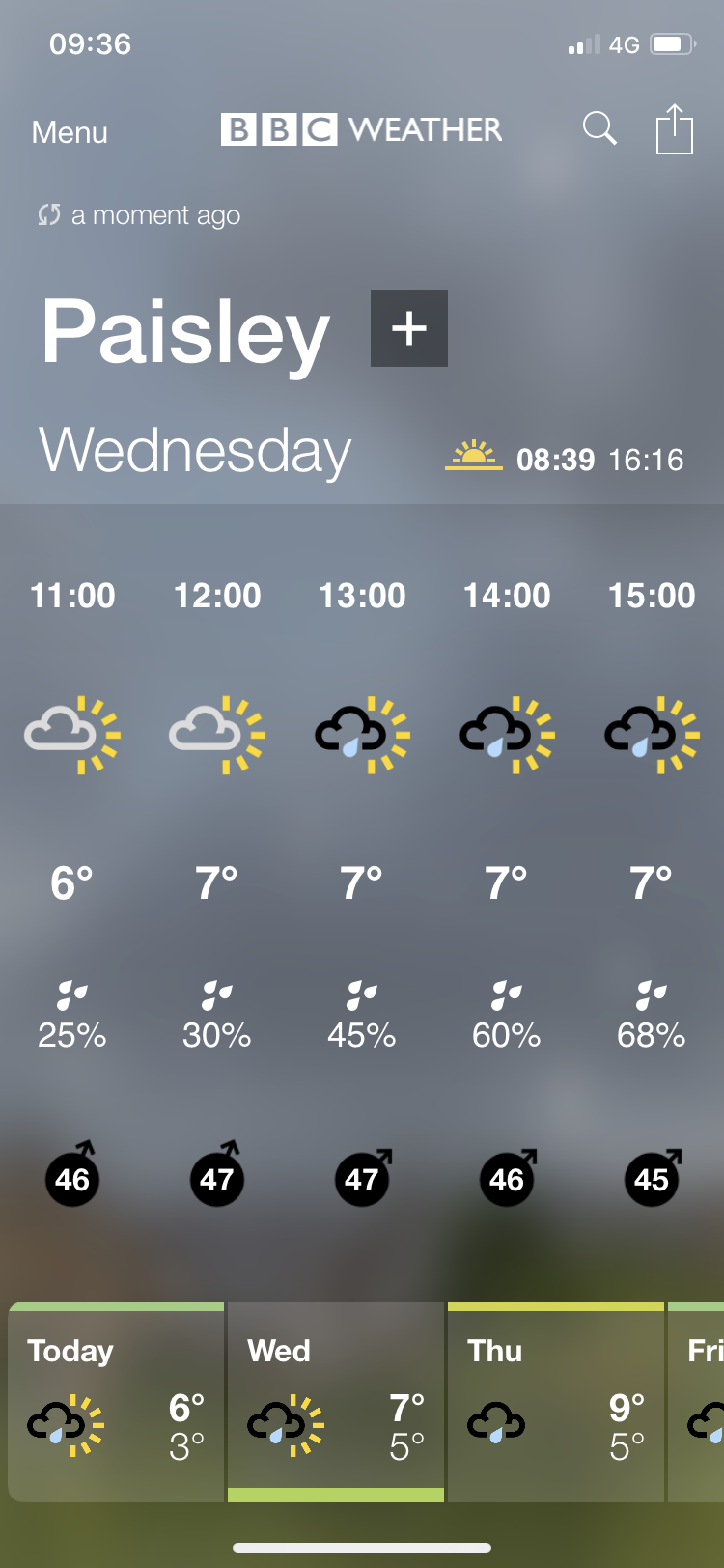Select the Today forecast card
Screen dimensions: 724x1568
116,1402
